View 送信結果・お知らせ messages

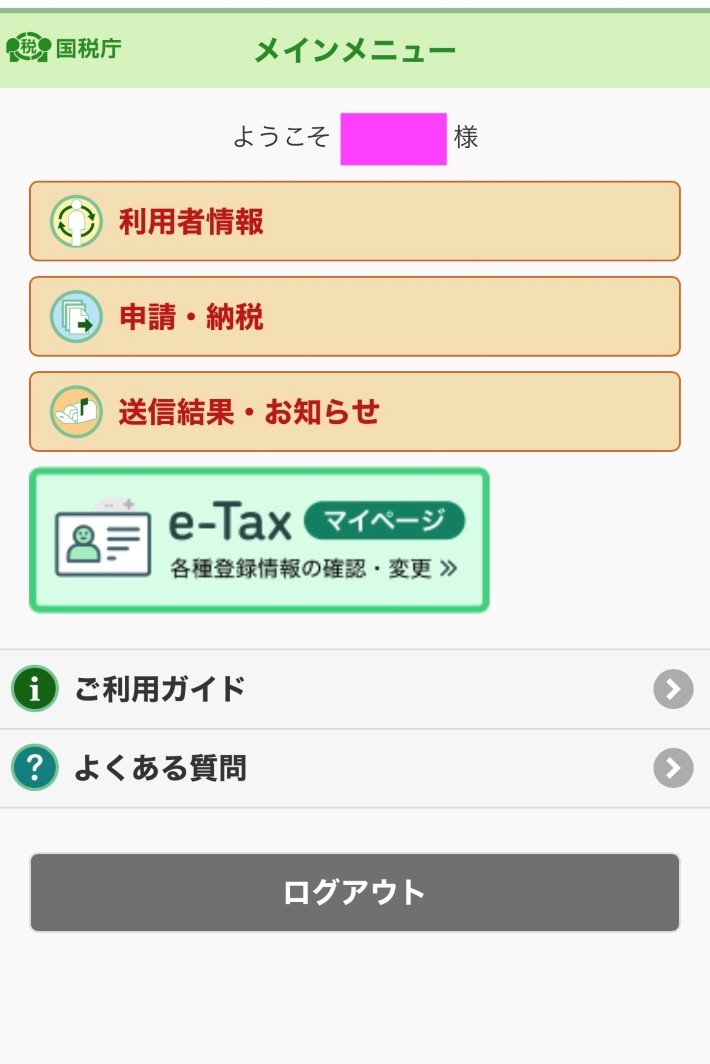click(x=354, y=412)
